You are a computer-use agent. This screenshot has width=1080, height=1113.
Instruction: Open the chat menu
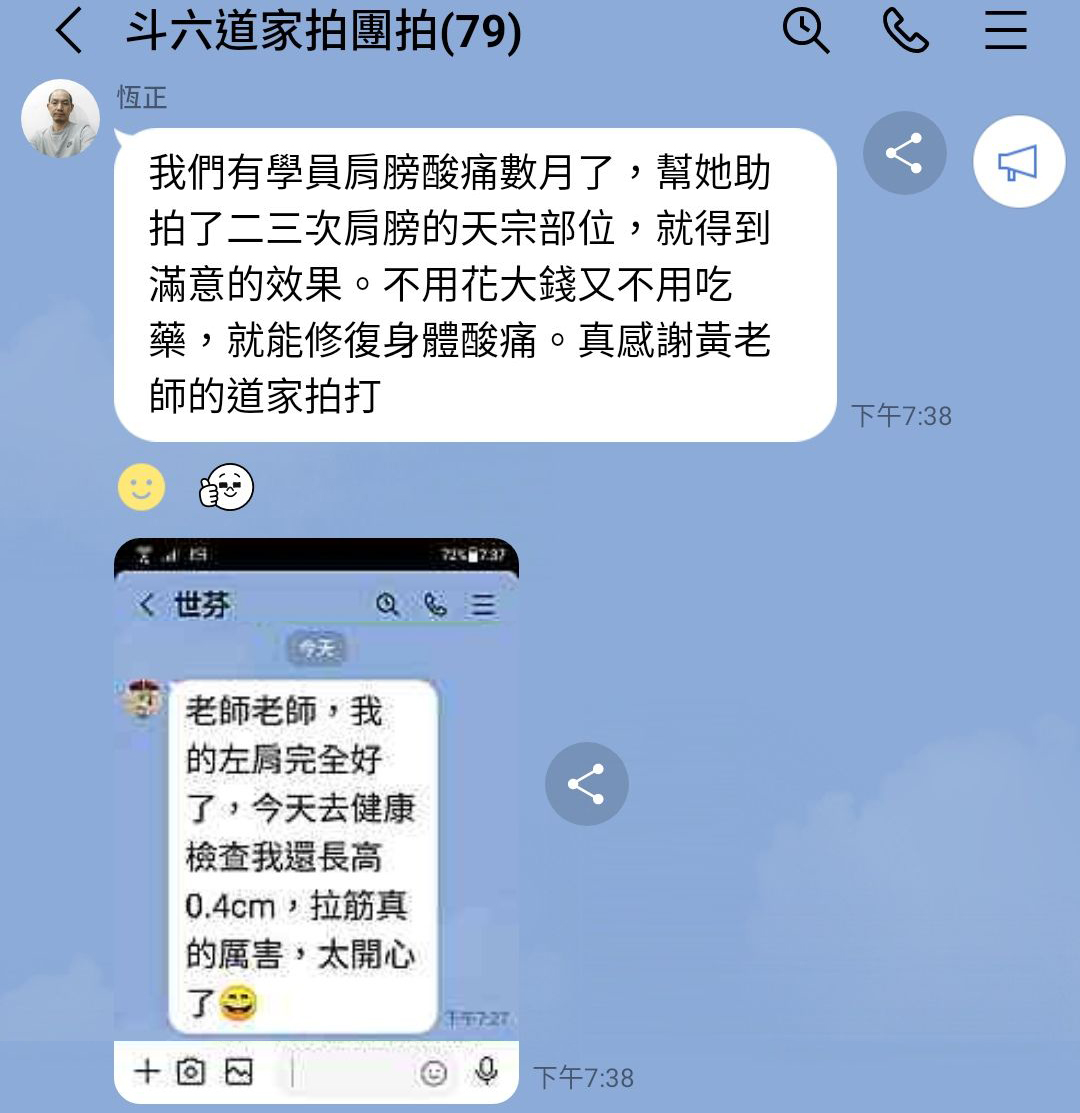tap(1005, 31)
